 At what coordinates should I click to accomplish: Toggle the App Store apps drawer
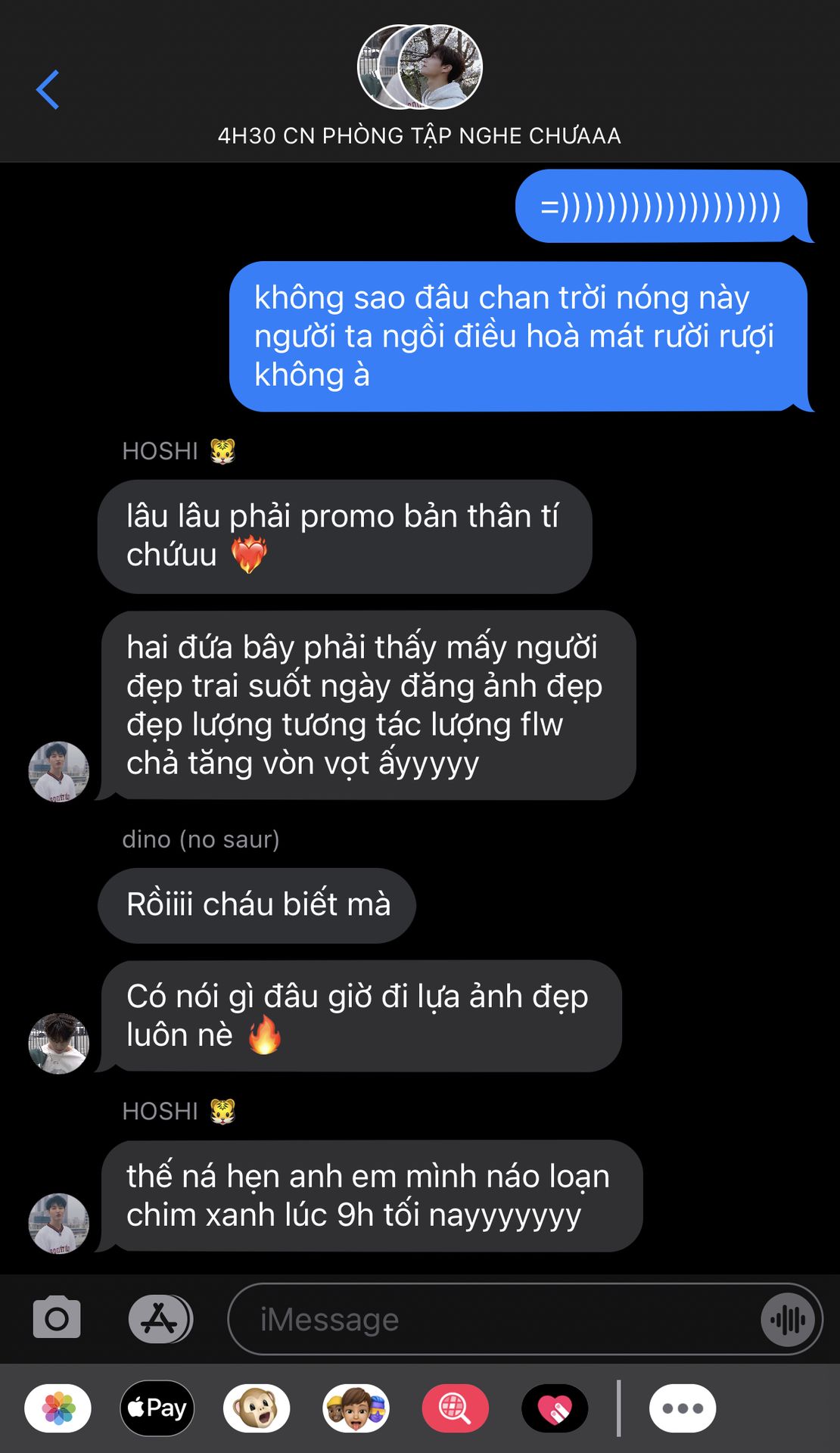coord(160,1318)
